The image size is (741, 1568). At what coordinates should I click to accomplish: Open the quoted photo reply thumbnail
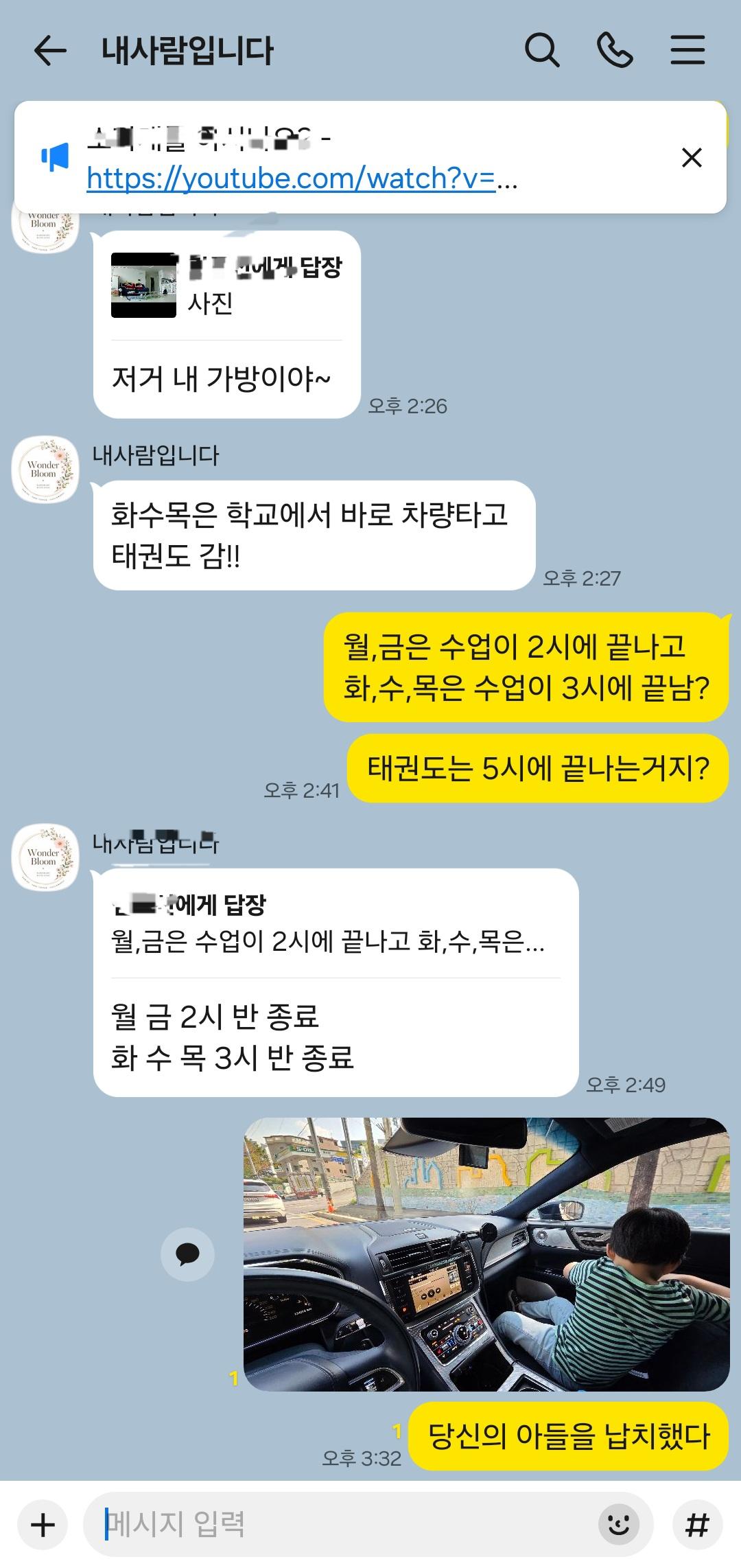point(143,285)
